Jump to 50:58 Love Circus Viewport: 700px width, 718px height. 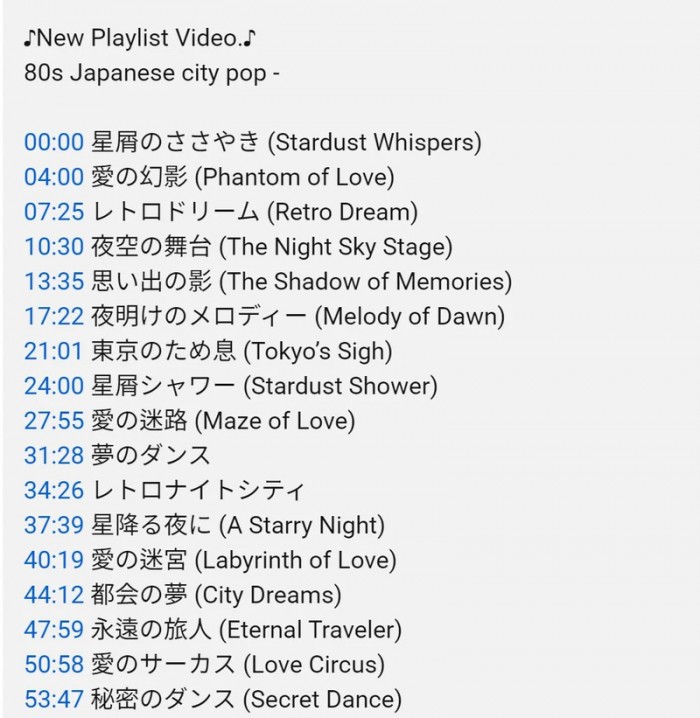click(53, 664)
